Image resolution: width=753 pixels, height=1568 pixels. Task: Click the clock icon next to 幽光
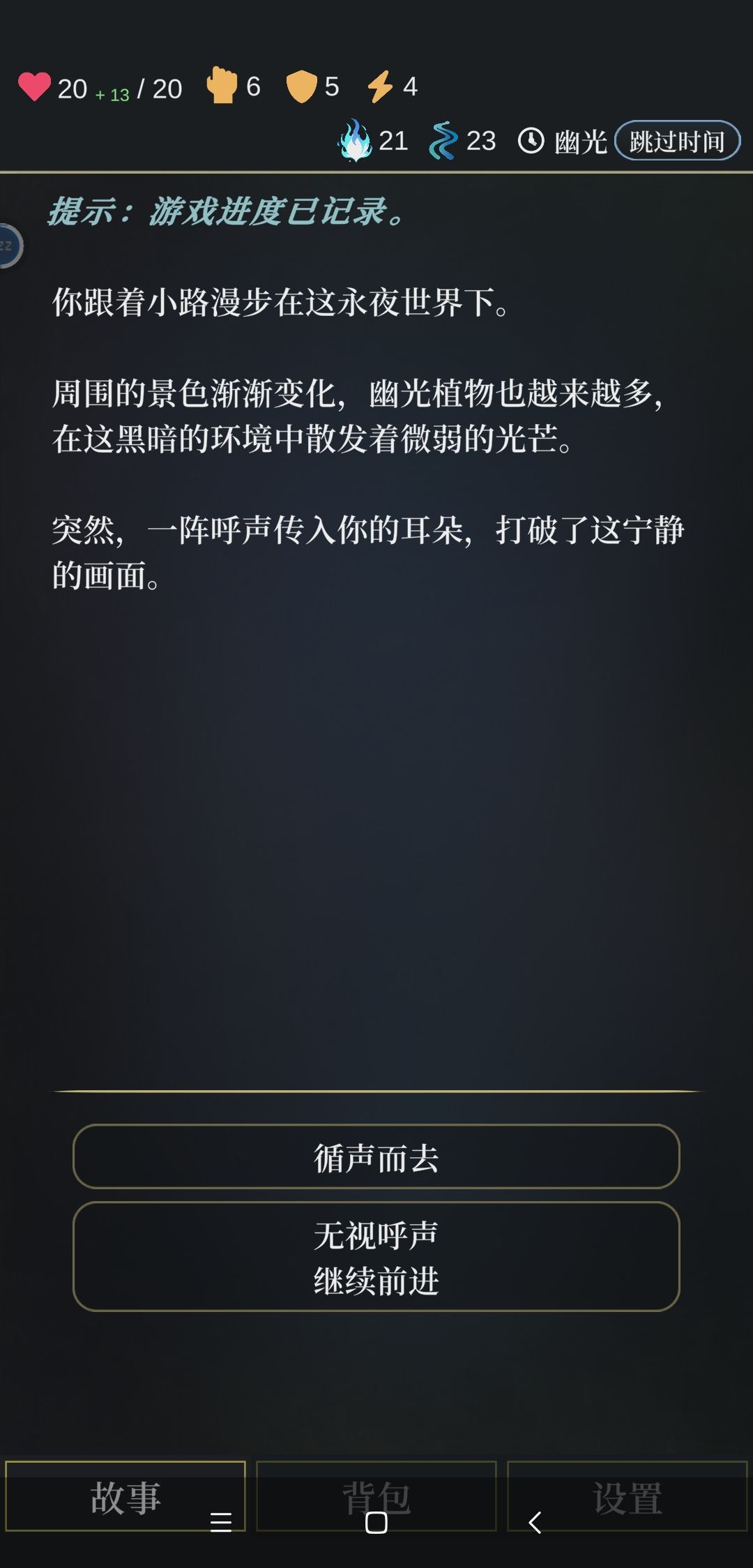530,141
